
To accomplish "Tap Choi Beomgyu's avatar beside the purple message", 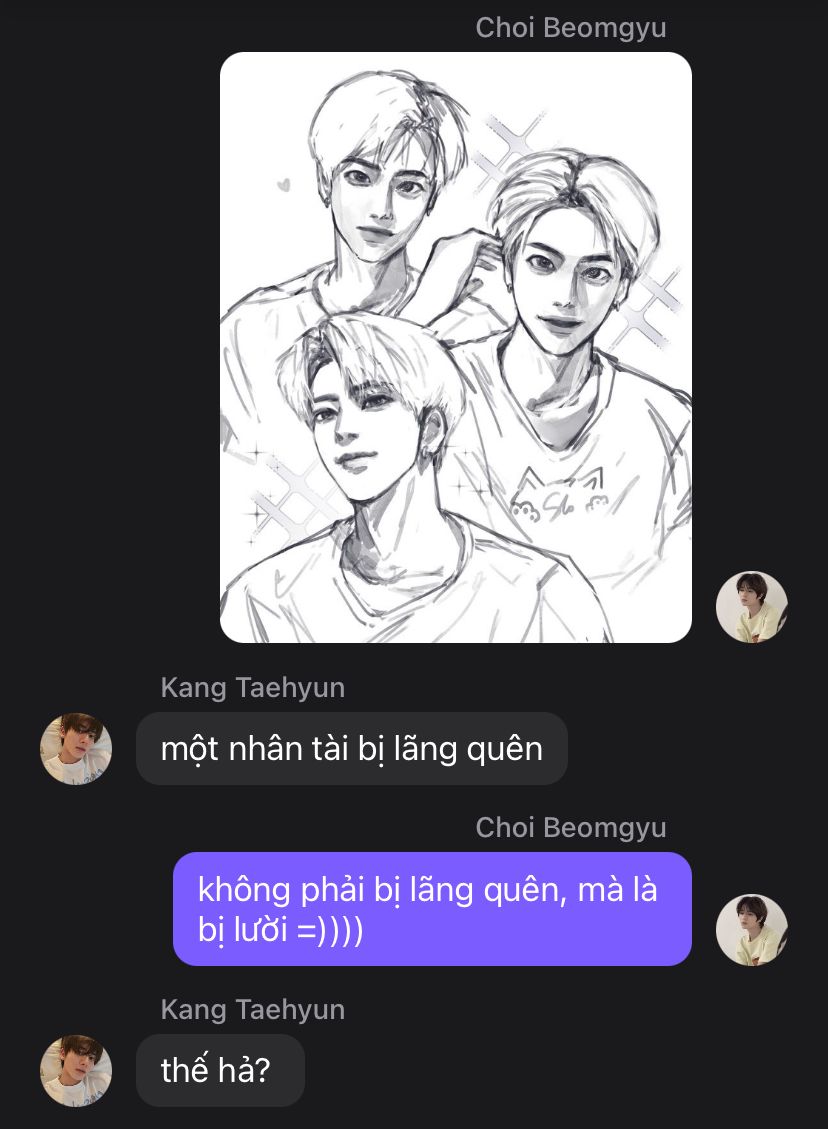I will point(752,929).
